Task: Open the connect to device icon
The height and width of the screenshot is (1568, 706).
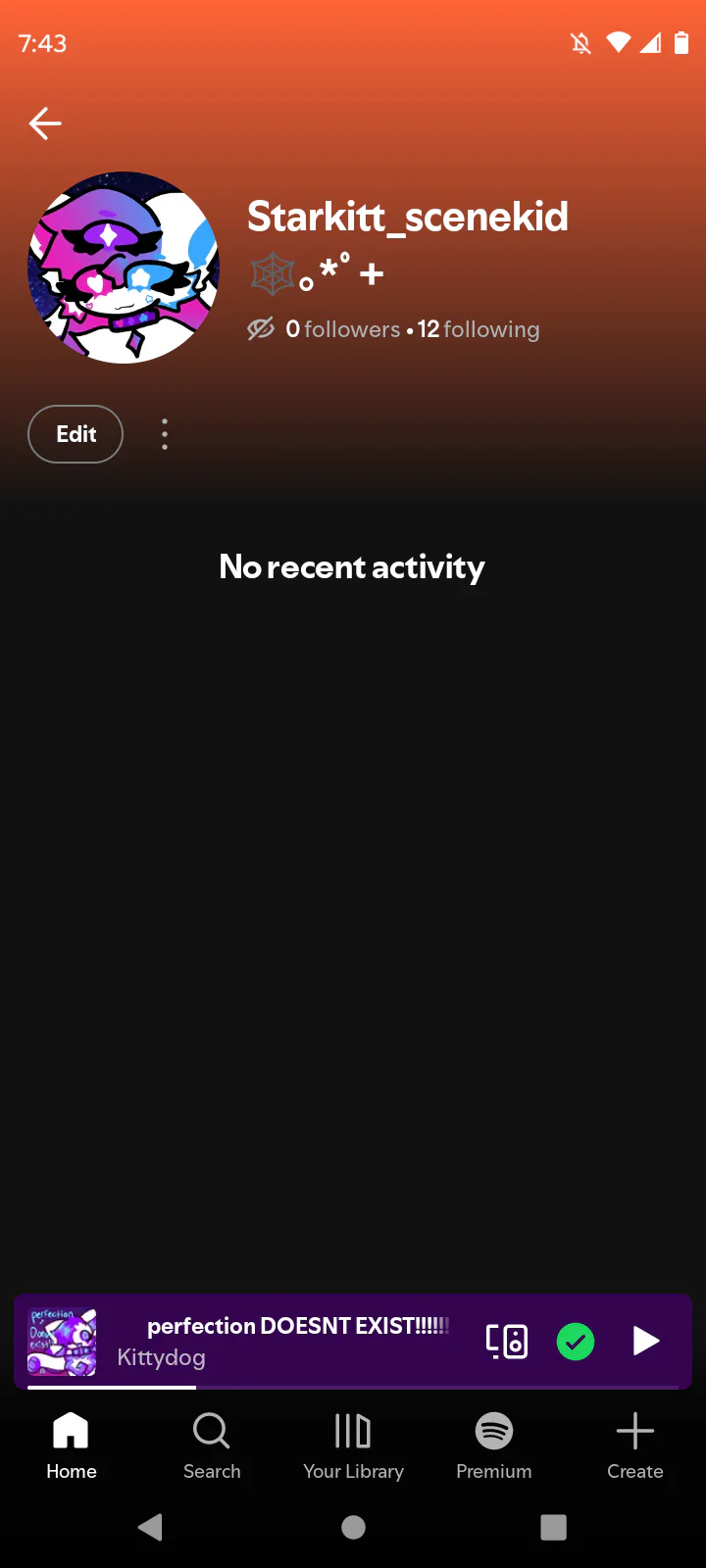Action: 507,1341
